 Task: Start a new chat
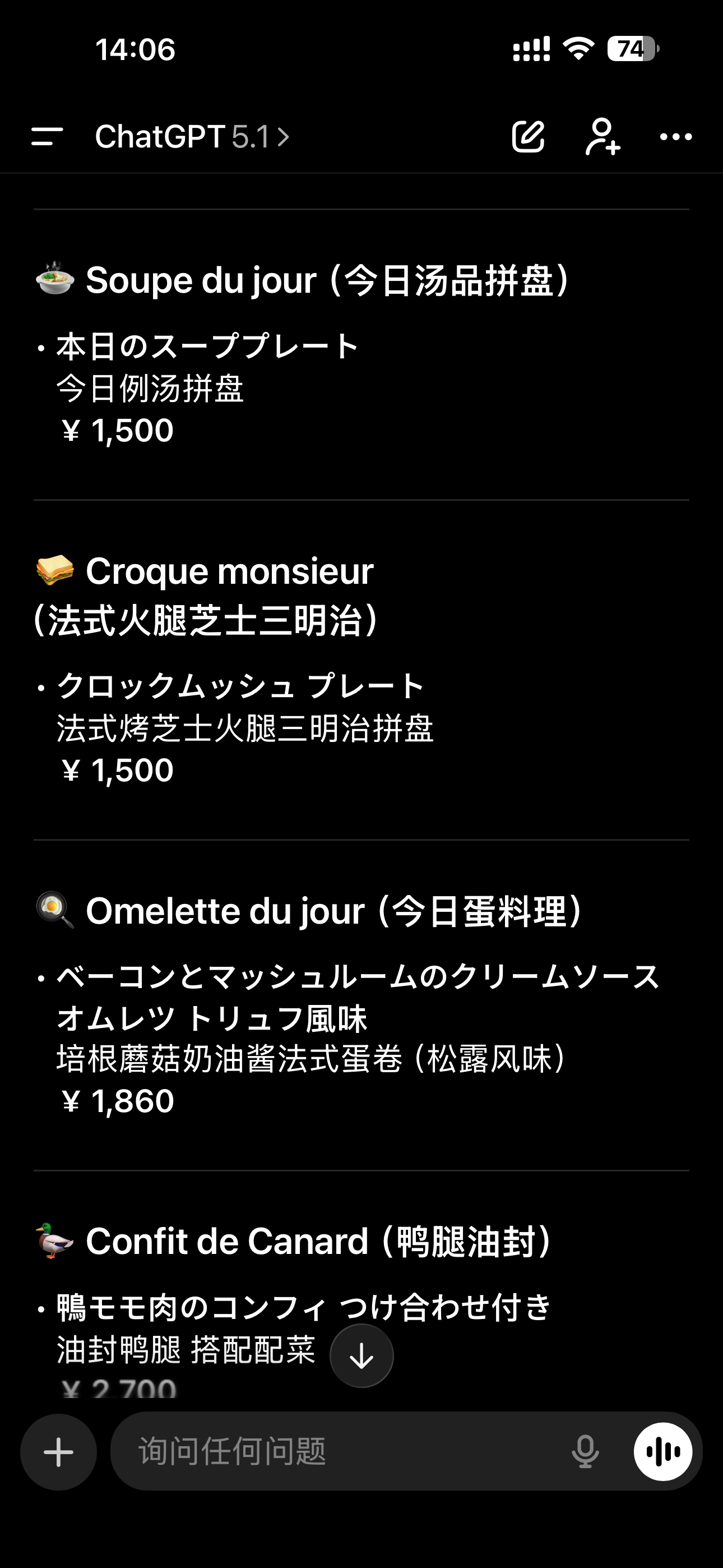coord(527,136)
